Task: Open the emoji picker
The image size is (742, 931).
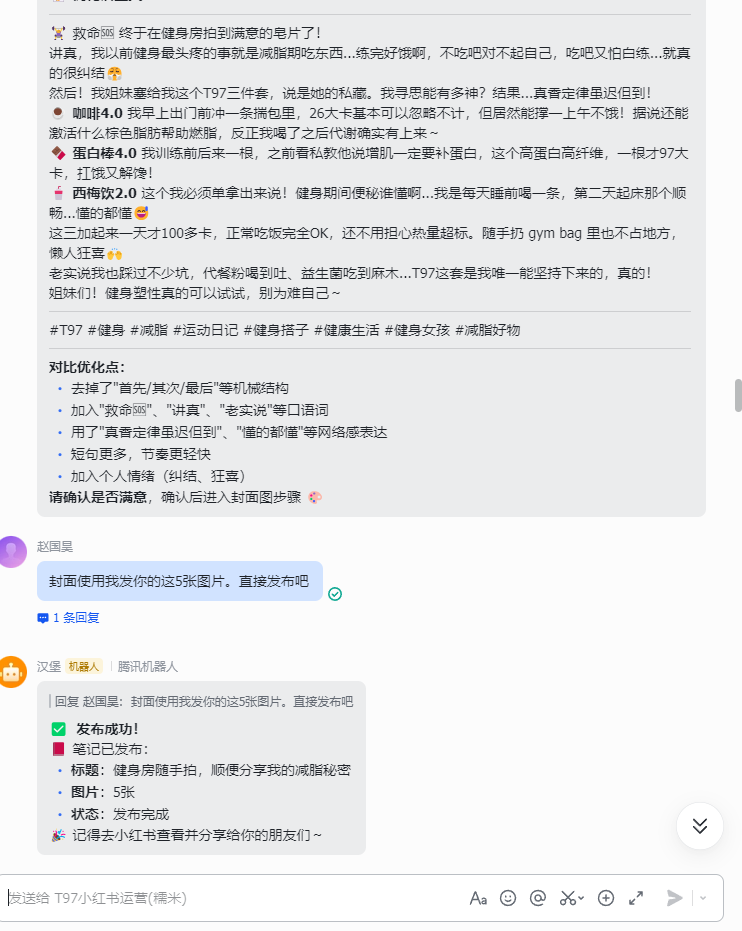Action: pos(508,898)
